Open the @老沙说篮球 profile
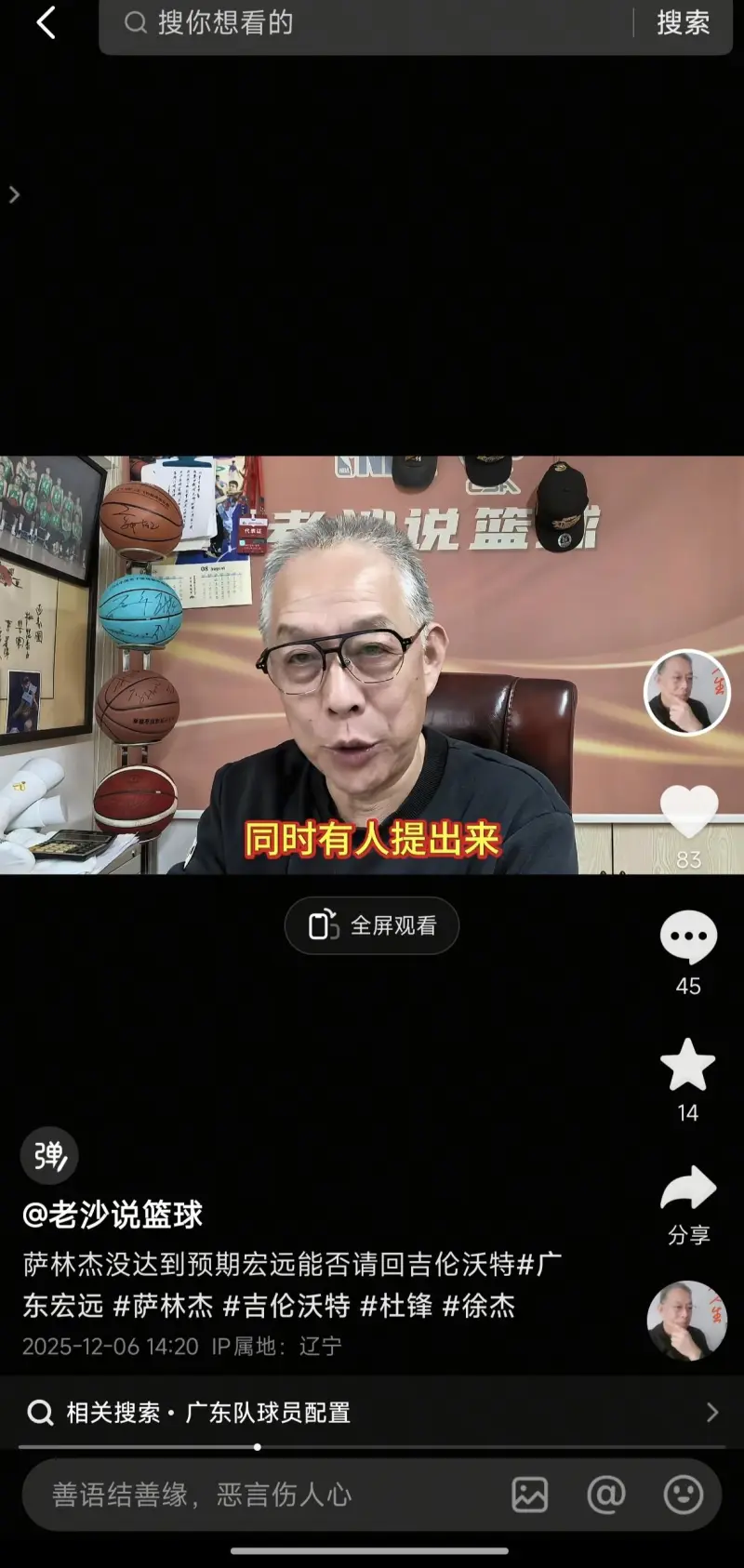The image size is (744, 1568). [113, 1215]
